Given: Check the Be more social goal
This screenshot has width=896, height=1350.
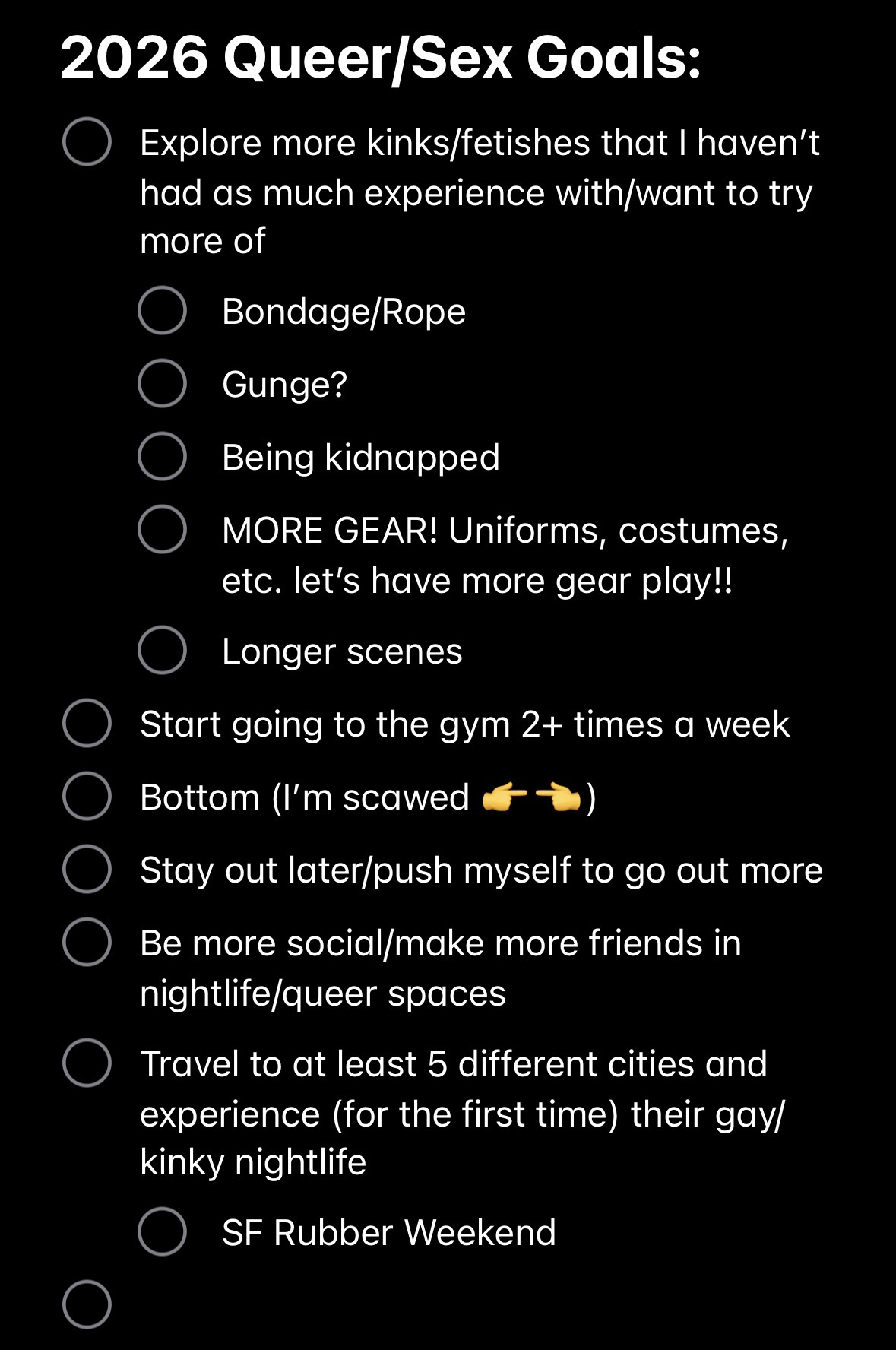Looking at the screenshot, I should 87,942.
